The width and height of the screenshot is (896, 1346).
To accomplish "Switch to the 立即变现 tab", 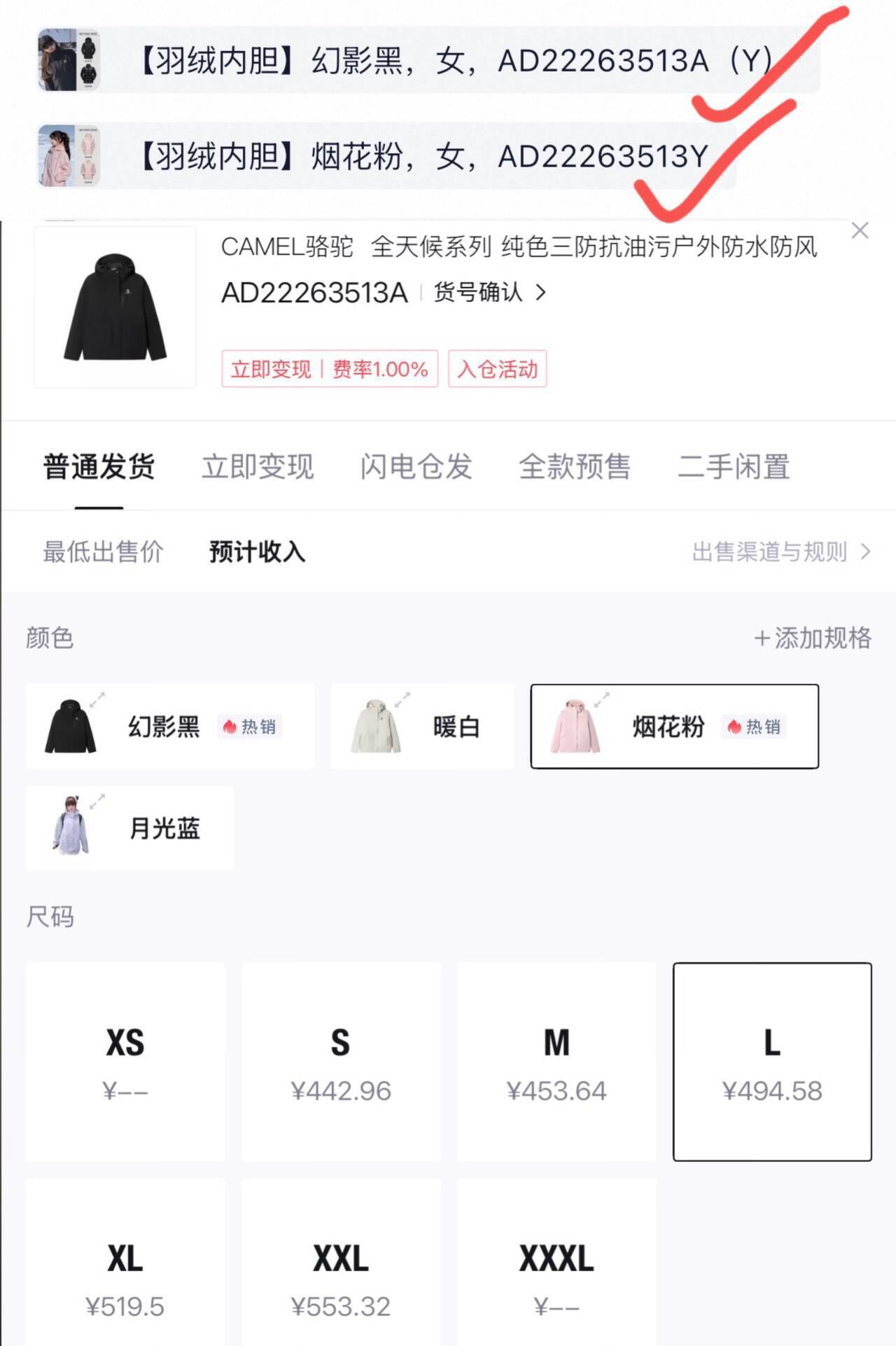I will [x=258, y=467].
